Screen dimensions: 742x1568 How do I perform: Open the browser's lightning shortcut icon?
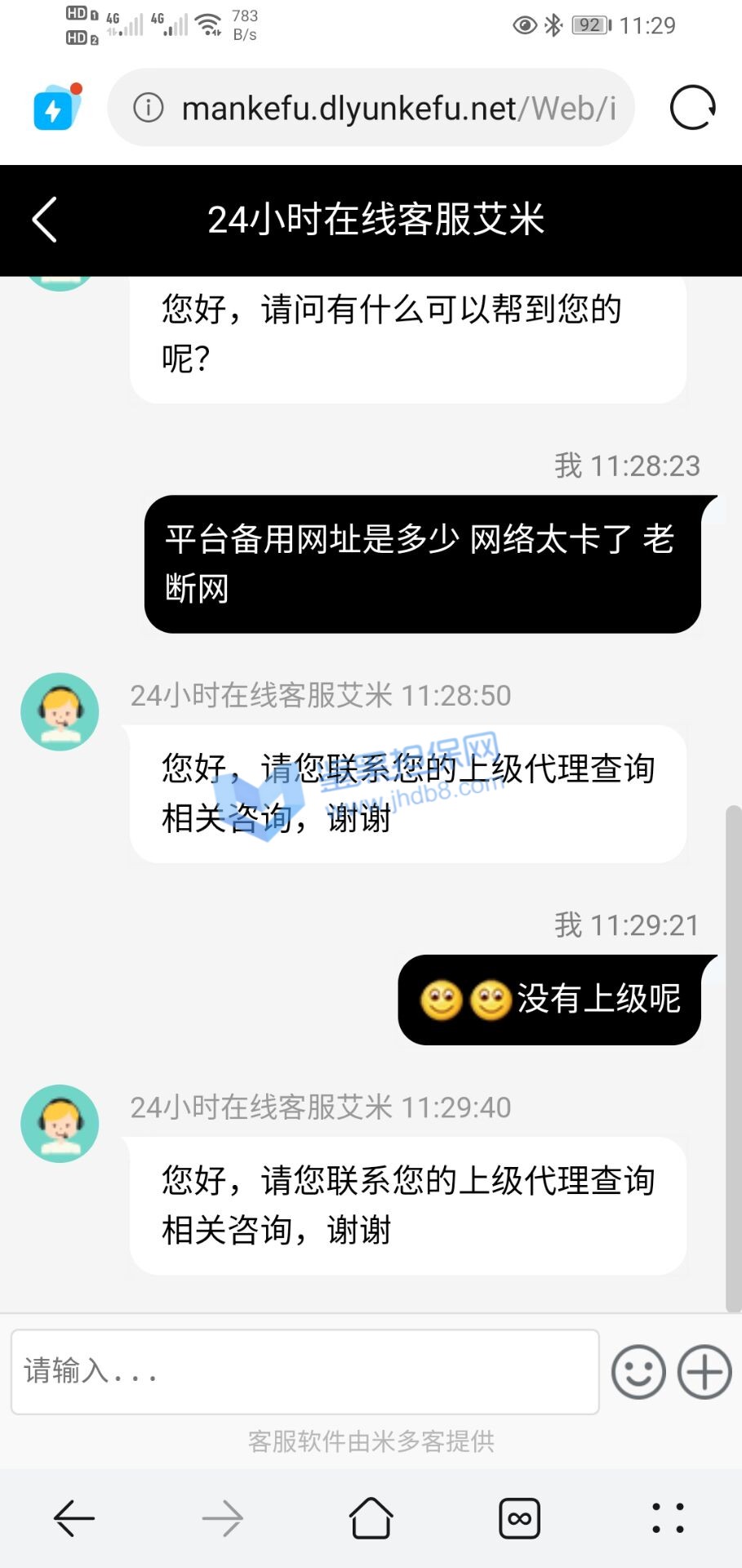(55, 109)
